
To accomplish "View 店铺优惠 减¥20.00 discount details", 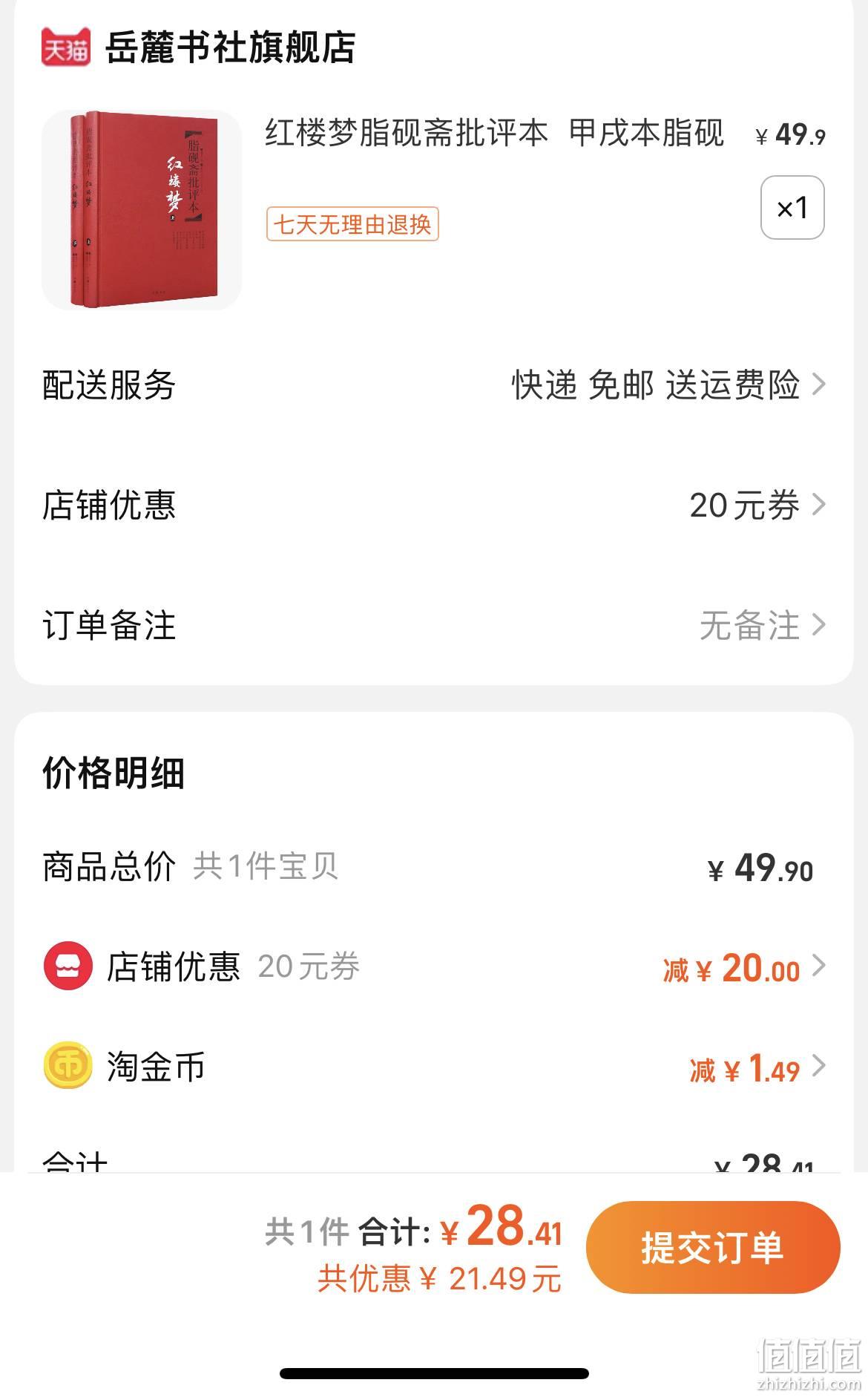I will click(x=434, y=967).
